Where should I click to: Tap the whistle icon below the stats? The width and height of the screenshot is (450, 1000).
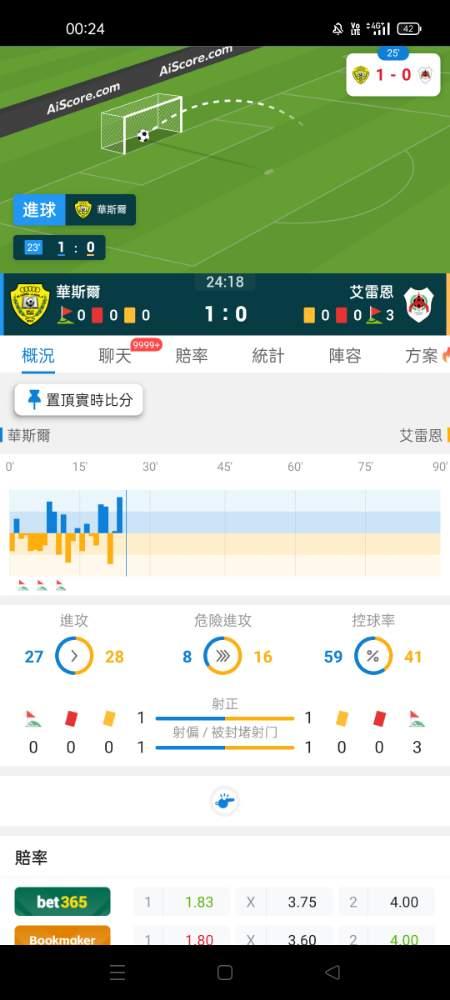224,801
